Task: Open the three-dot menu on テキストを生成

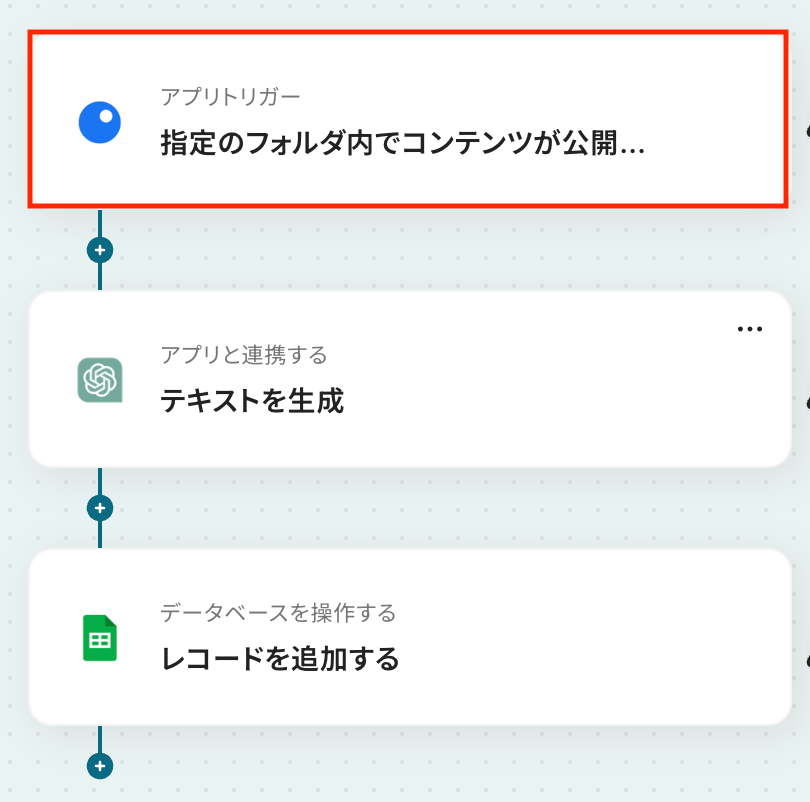Action: pos(749,329)
